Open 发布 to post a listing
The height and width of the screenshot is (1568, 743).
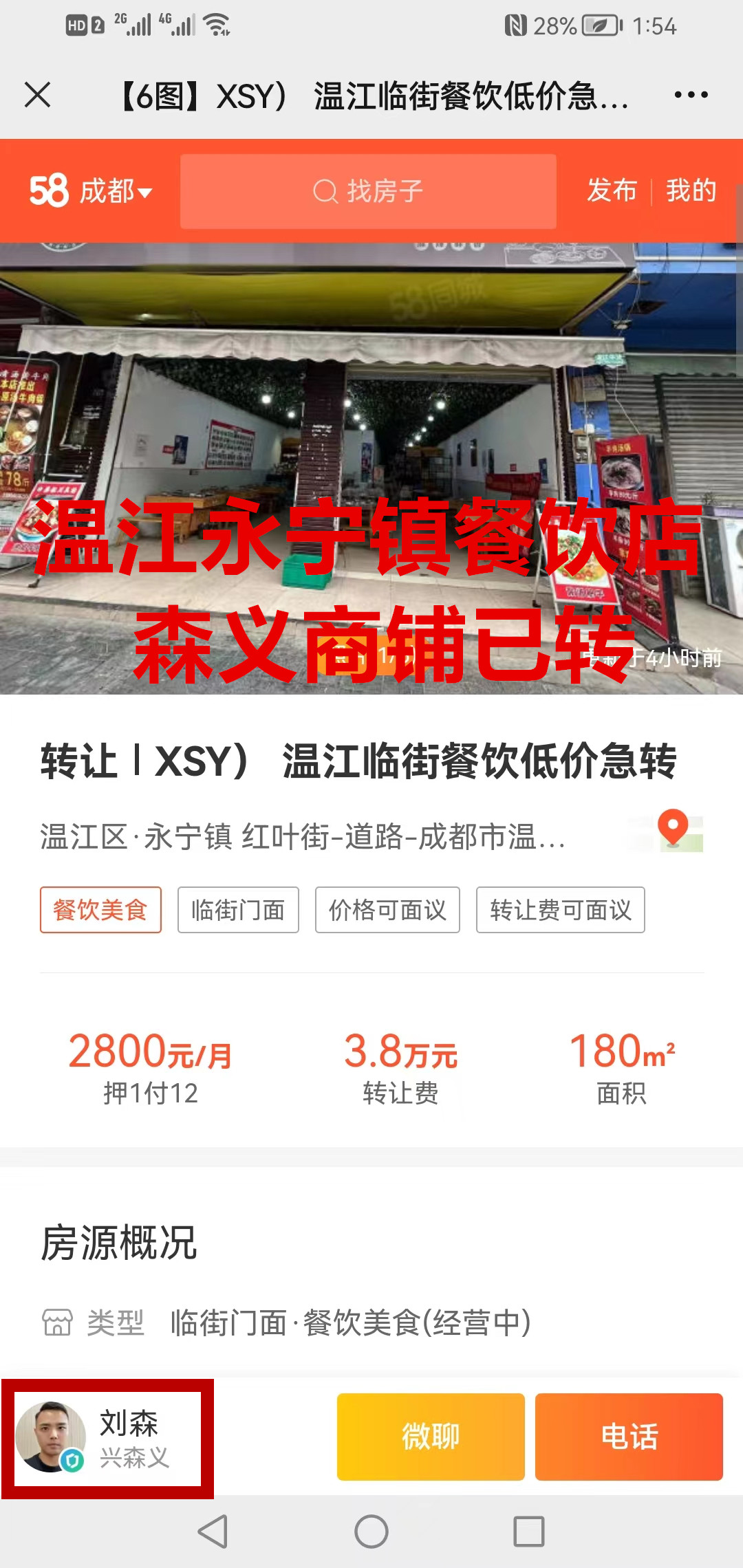612,190
